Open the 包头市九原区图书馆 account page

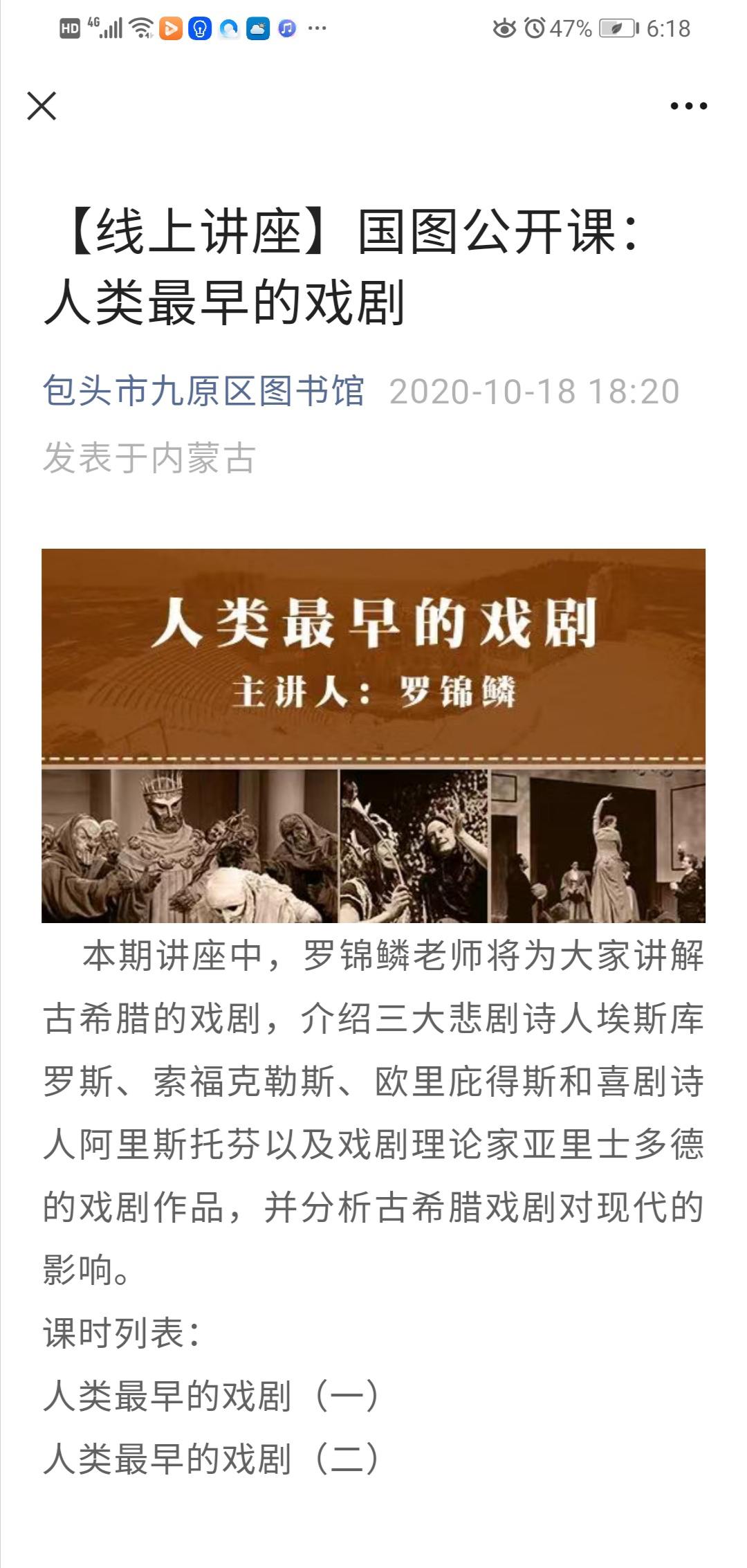click(x=203, y=391)
